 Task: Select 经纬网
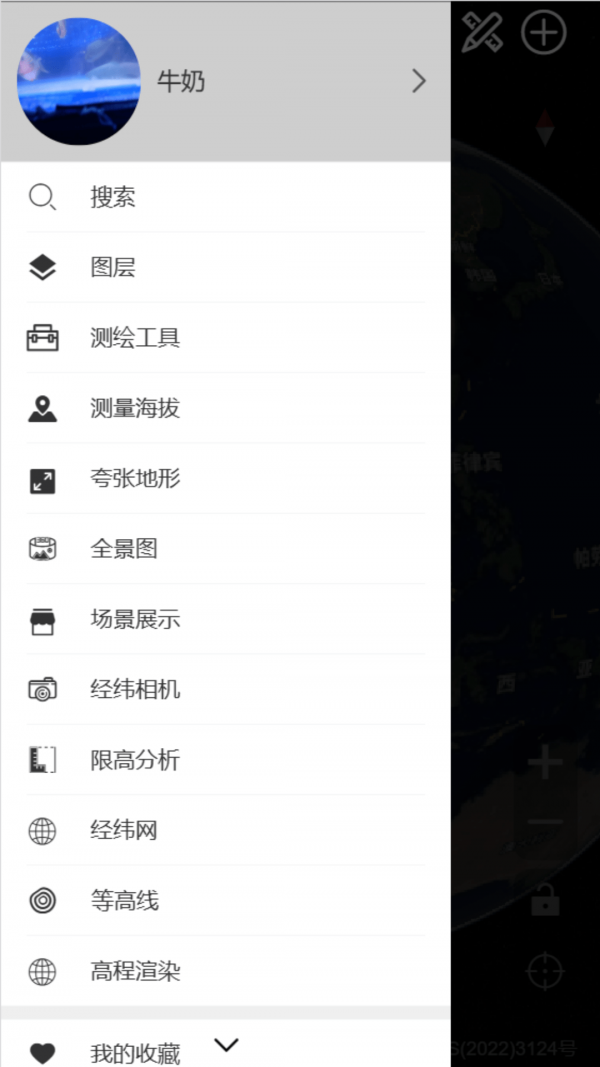225,831
